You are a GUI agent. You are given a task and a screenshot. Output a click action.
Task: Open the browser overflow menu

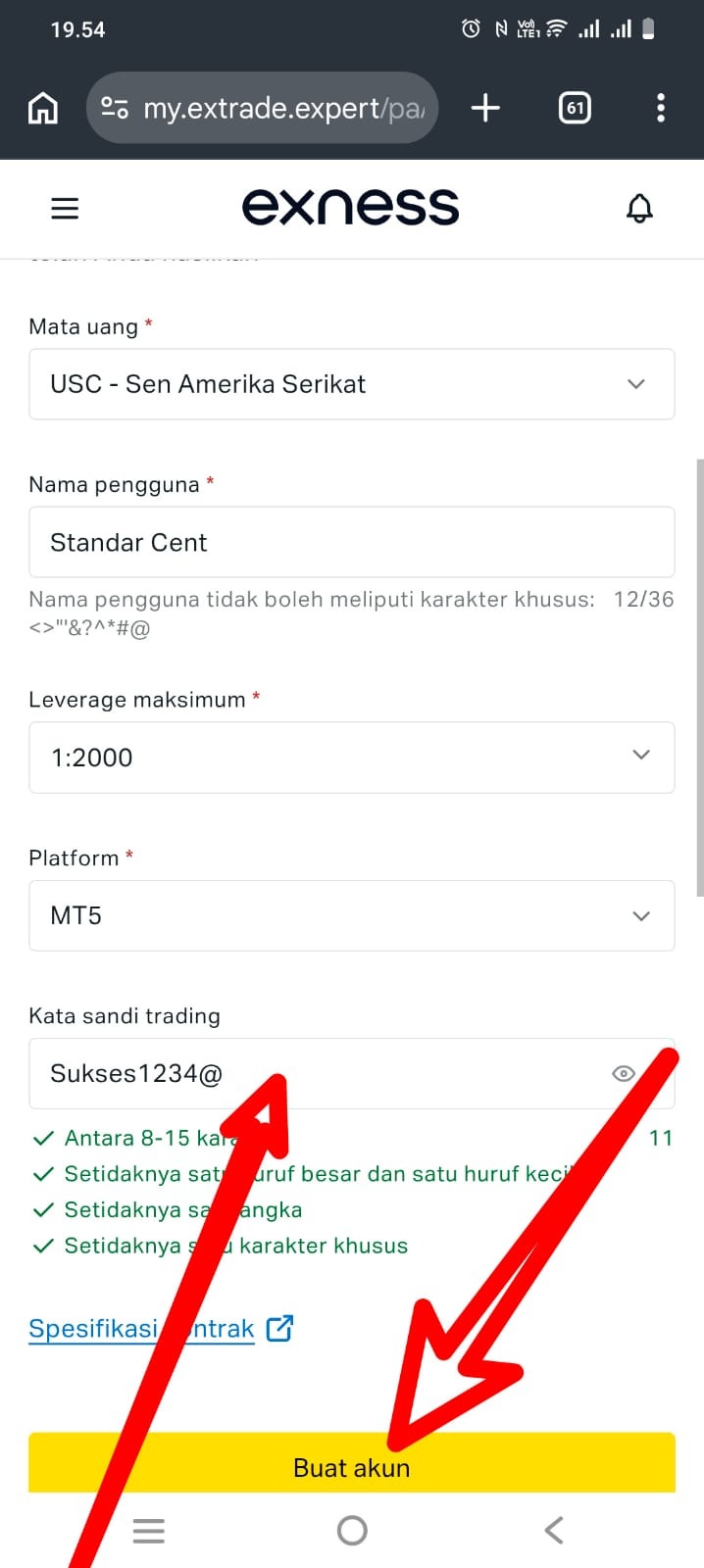pyautogui.click(x=660, y=108)
